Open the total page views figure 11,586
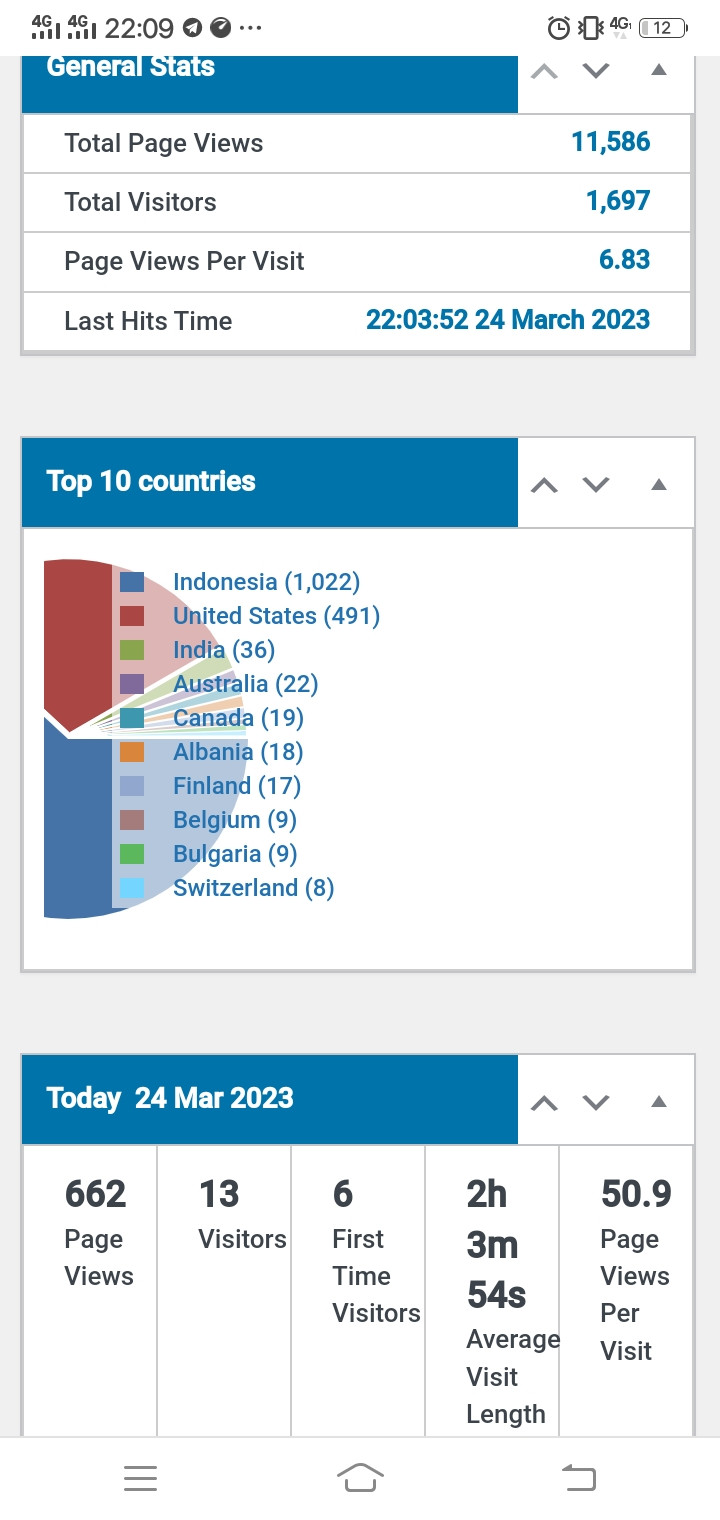 611,142
